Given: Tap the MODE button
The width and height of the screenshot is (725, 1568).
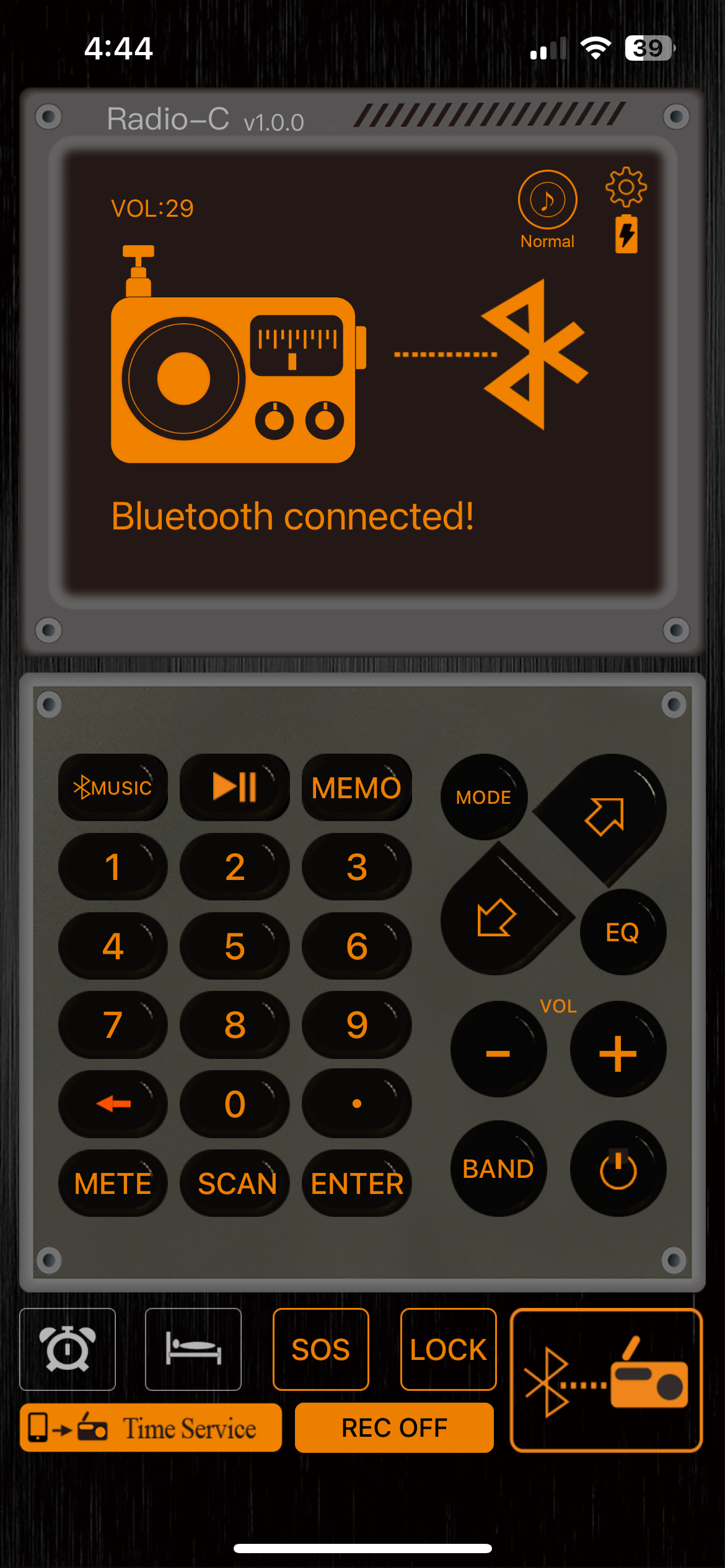Looking at the screenshot, I should (484, 797).
